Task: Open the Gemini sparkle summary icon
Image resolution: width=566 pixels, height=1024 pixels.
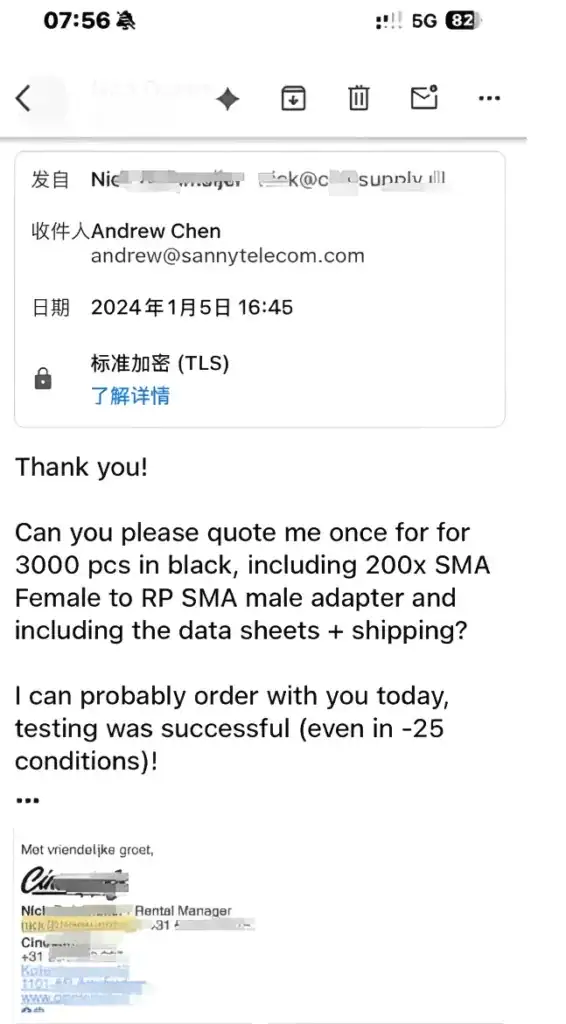Action: (228, 99)
